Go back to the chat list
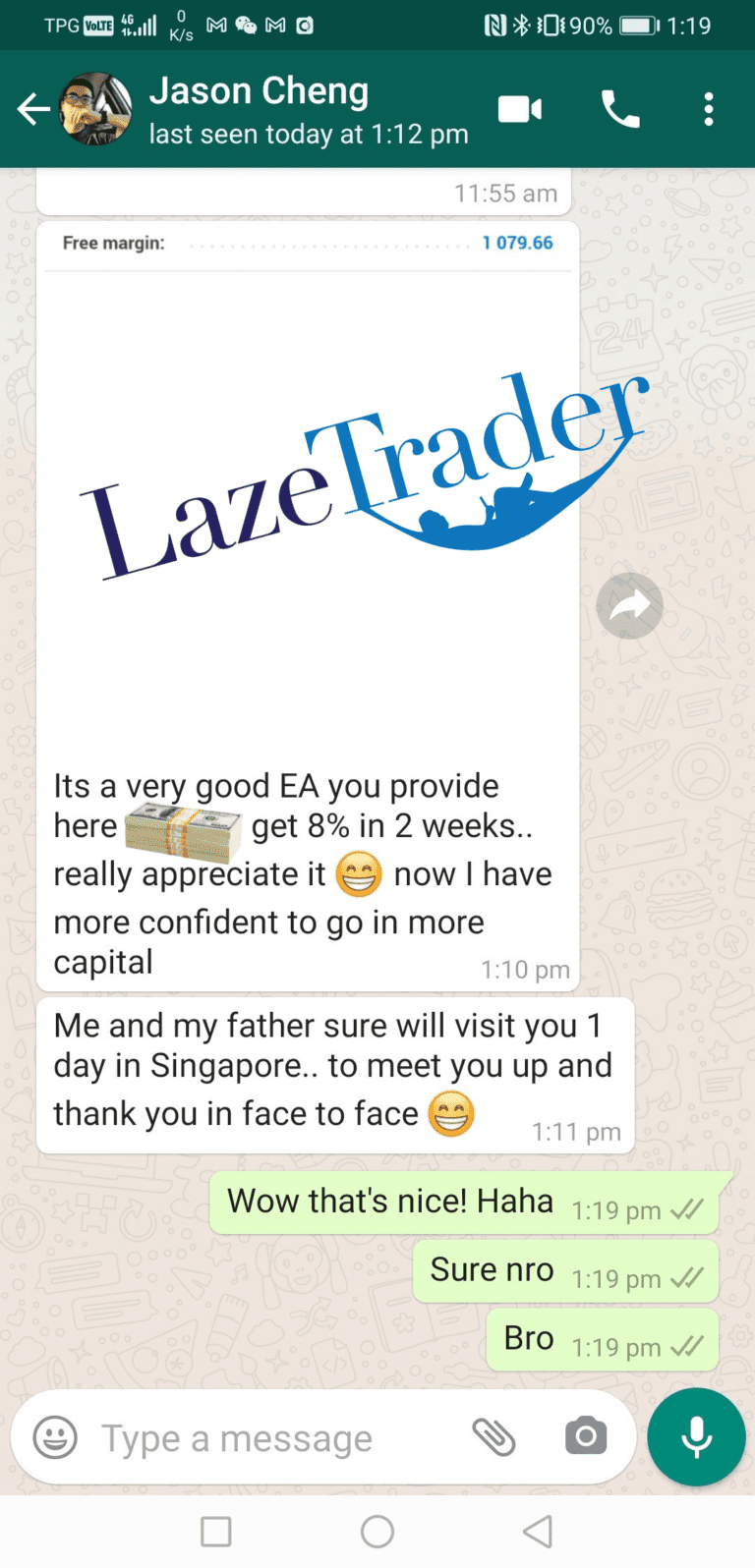Viewport: 755px width, 1568px height. pos(33,109)
